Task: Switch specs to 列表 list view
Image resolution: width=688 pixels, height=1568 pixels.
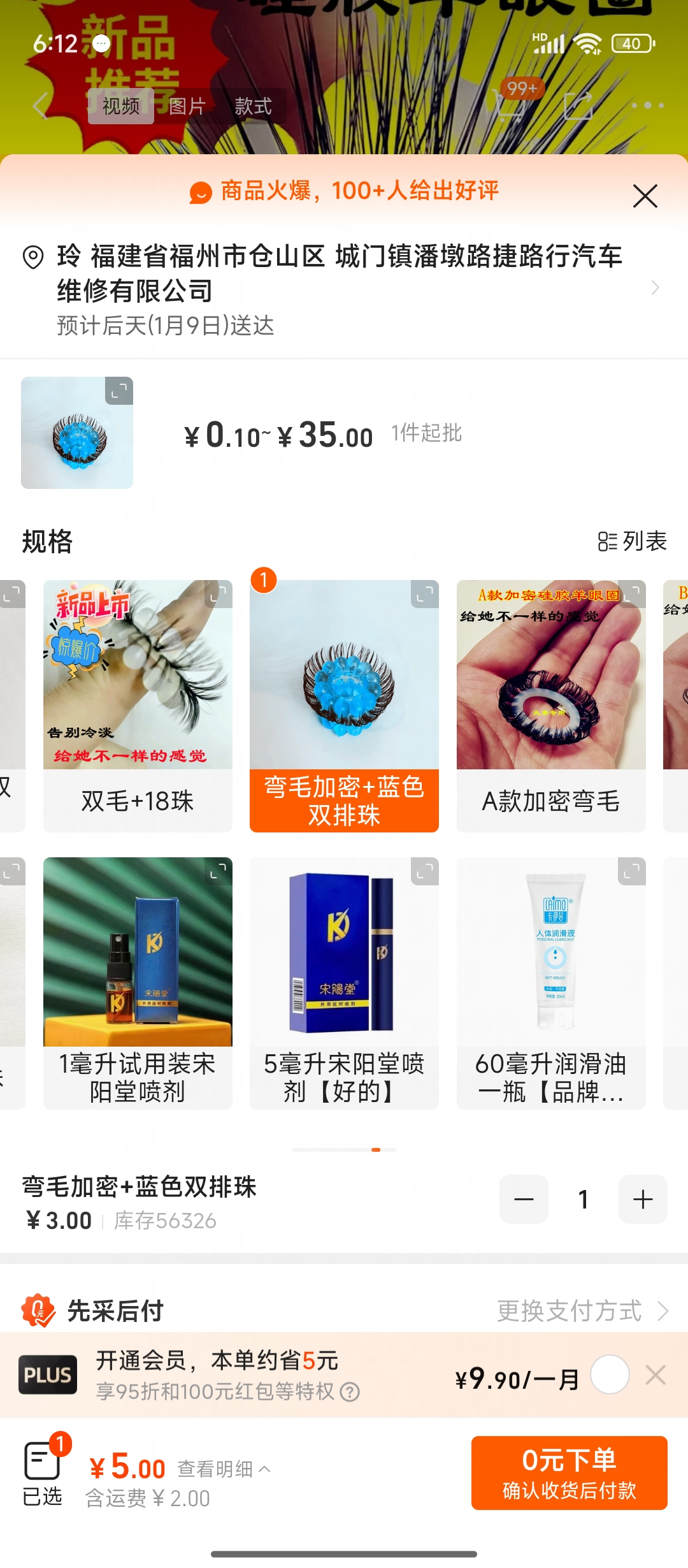Action: 632,542
